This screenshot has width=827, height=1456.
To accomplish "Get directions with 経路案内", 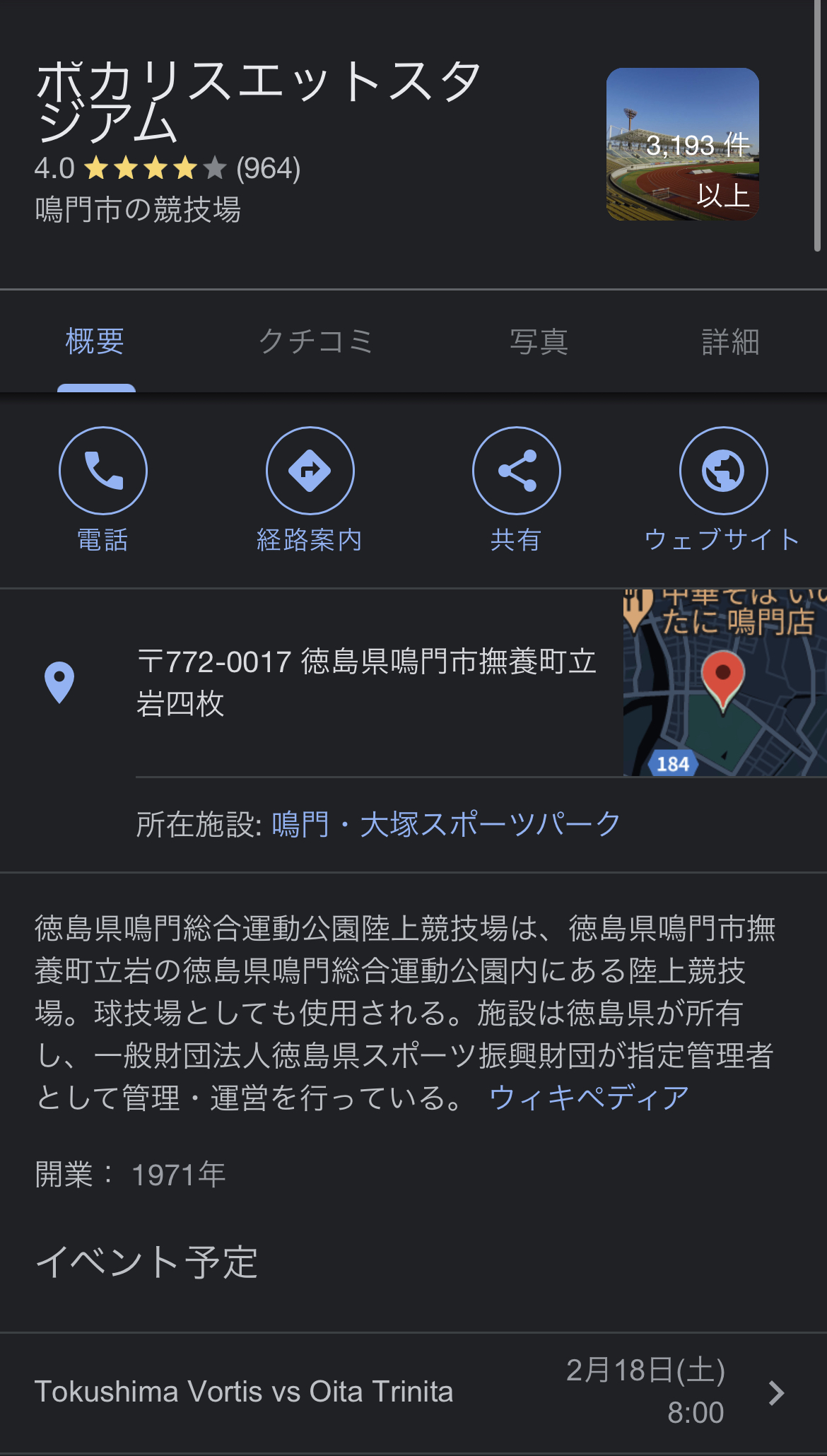I will 310,471.
